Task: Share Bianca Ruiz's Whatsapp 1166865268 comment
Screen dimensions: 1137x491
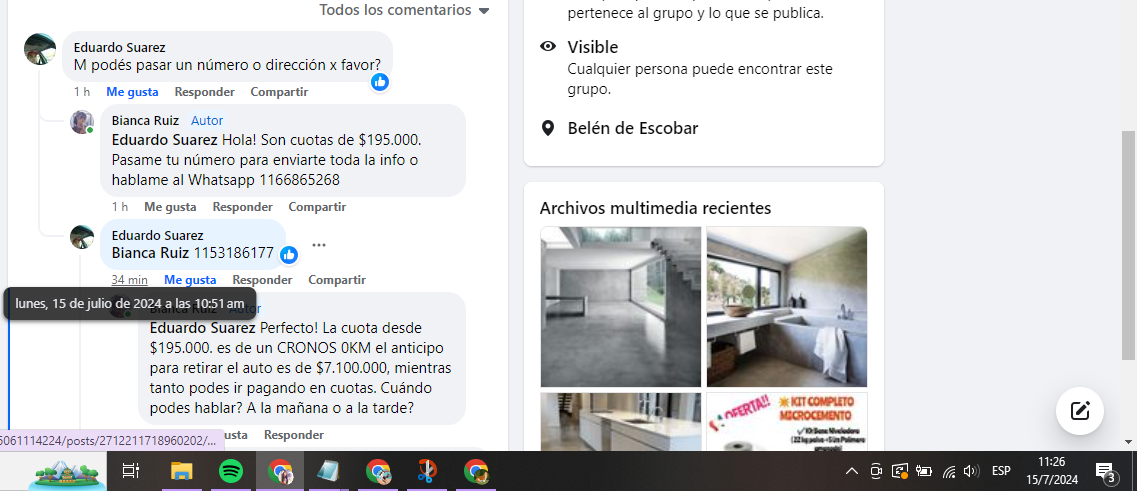Action: [317, 207]
